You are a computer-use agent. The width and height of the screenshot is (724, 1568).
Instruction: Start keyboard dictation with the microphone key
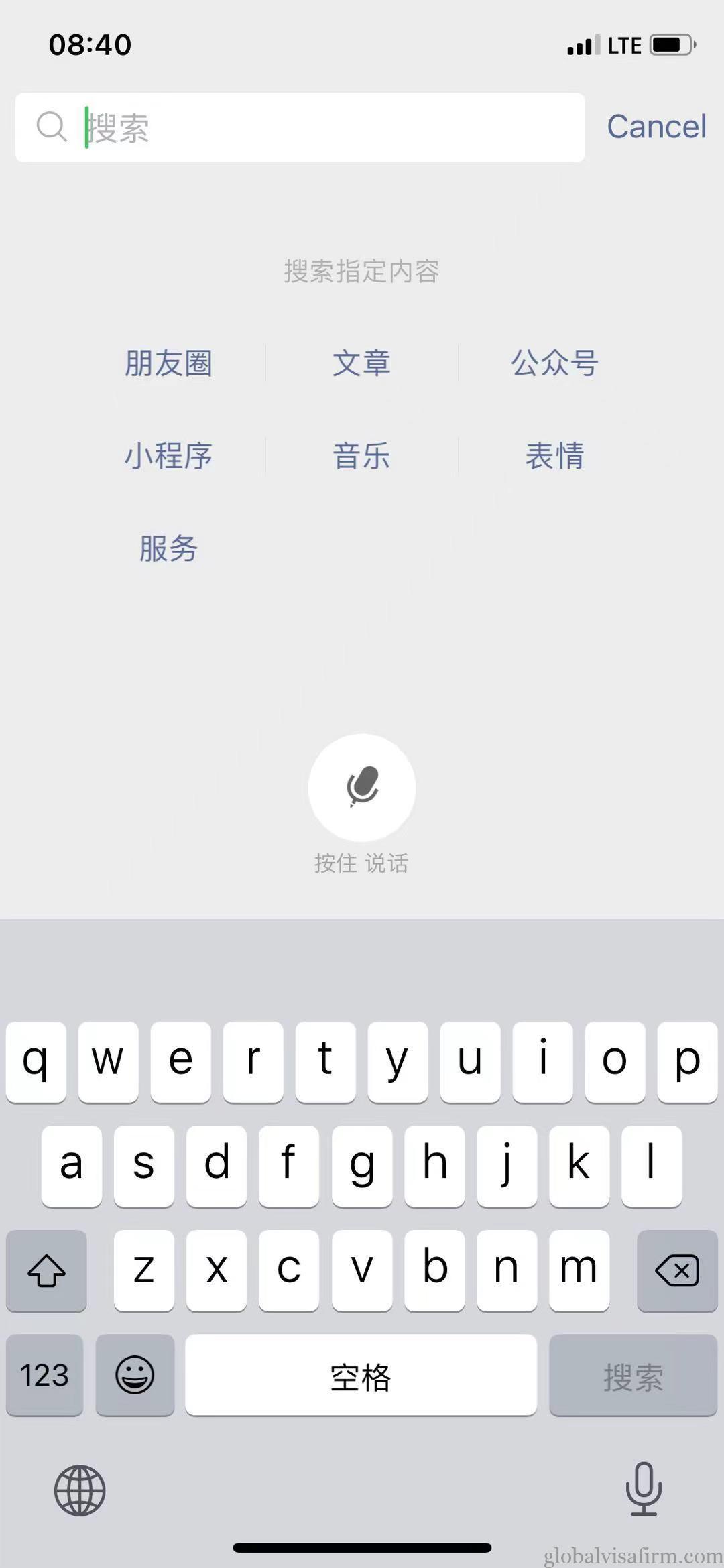[x=644, y=1490]
